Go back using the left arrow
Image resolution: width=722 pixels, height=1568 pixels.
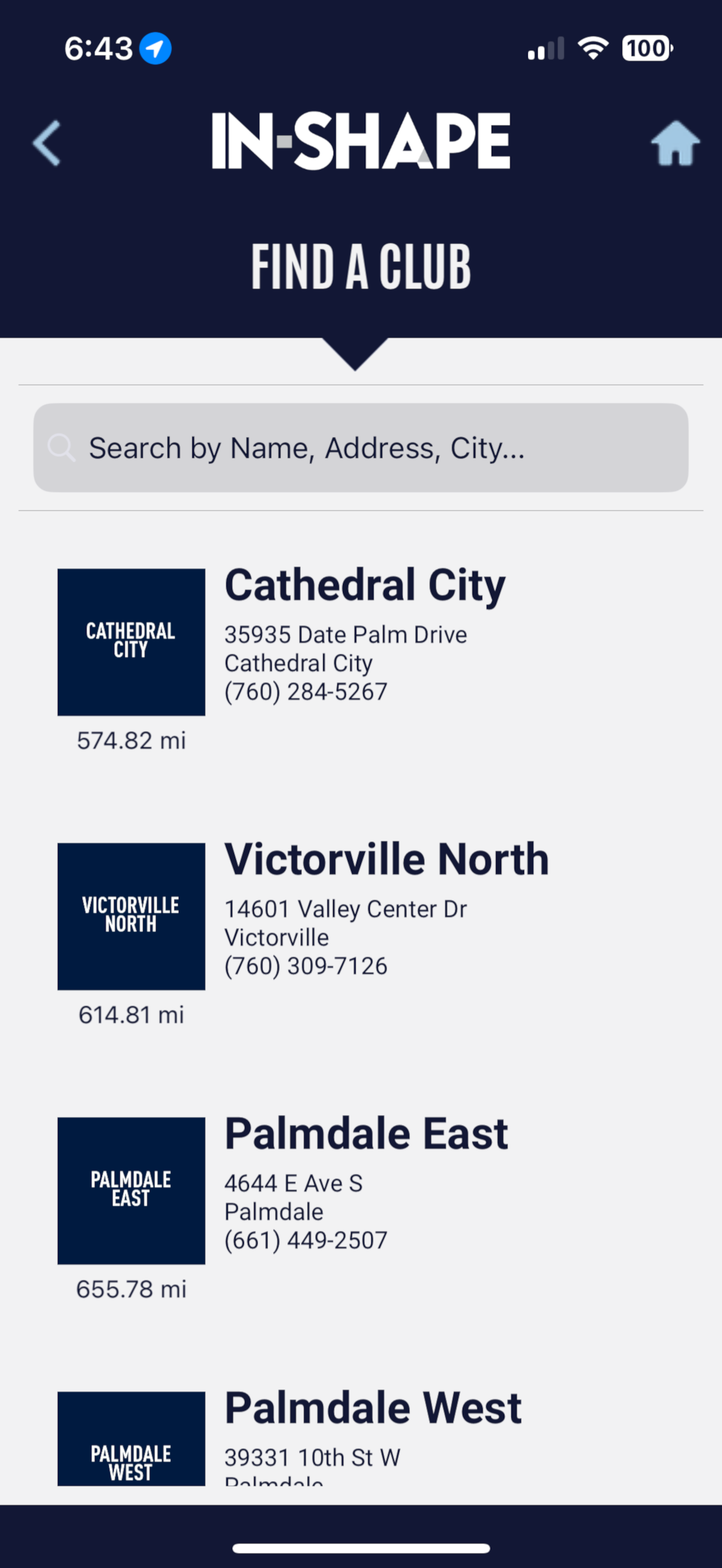47,143
